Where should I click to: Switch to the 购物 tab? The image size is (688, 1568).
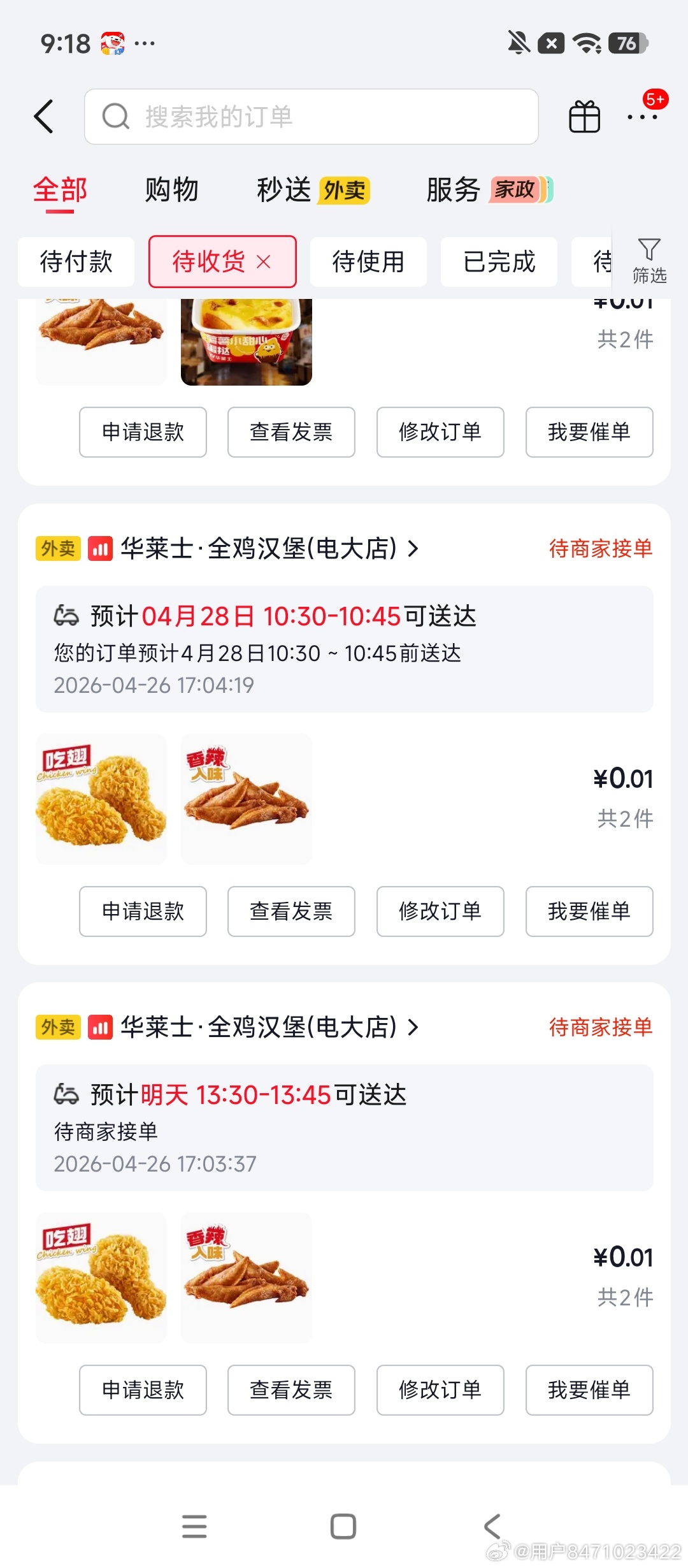point(171,190)
